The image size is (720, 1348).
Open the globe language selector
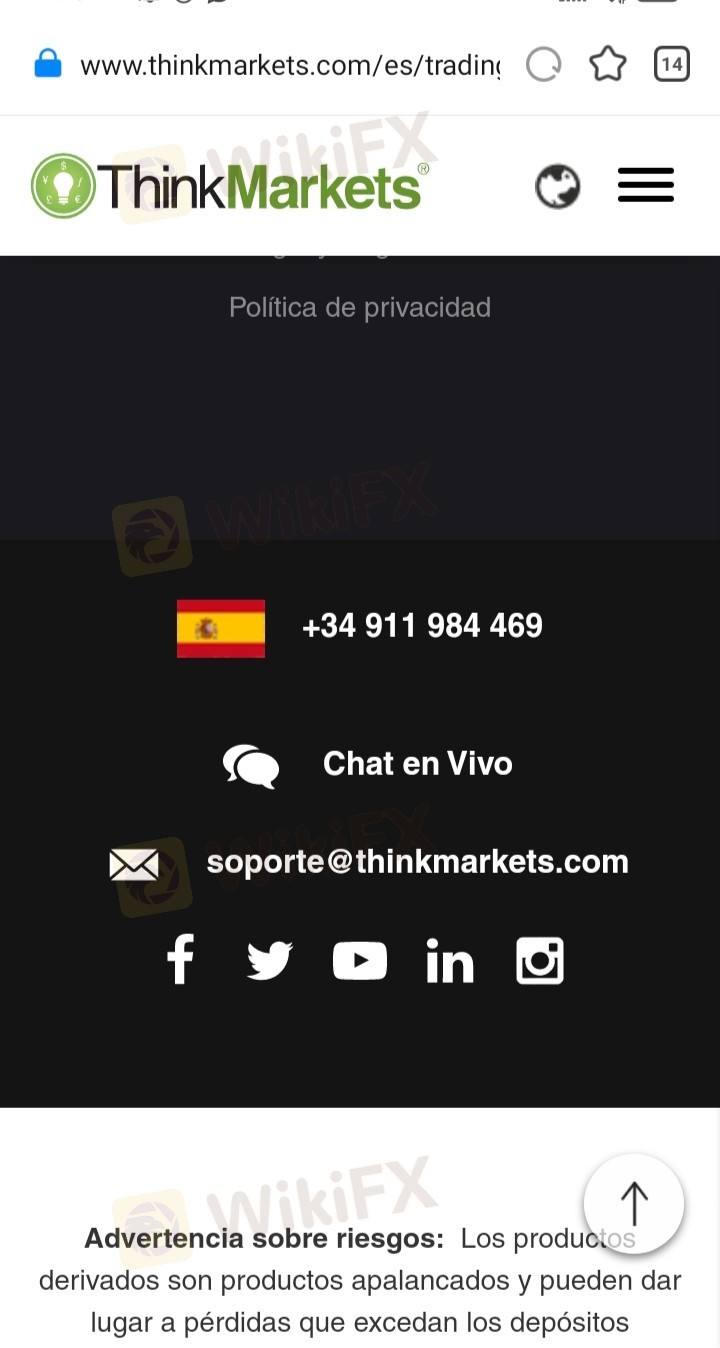coord(557,186)
